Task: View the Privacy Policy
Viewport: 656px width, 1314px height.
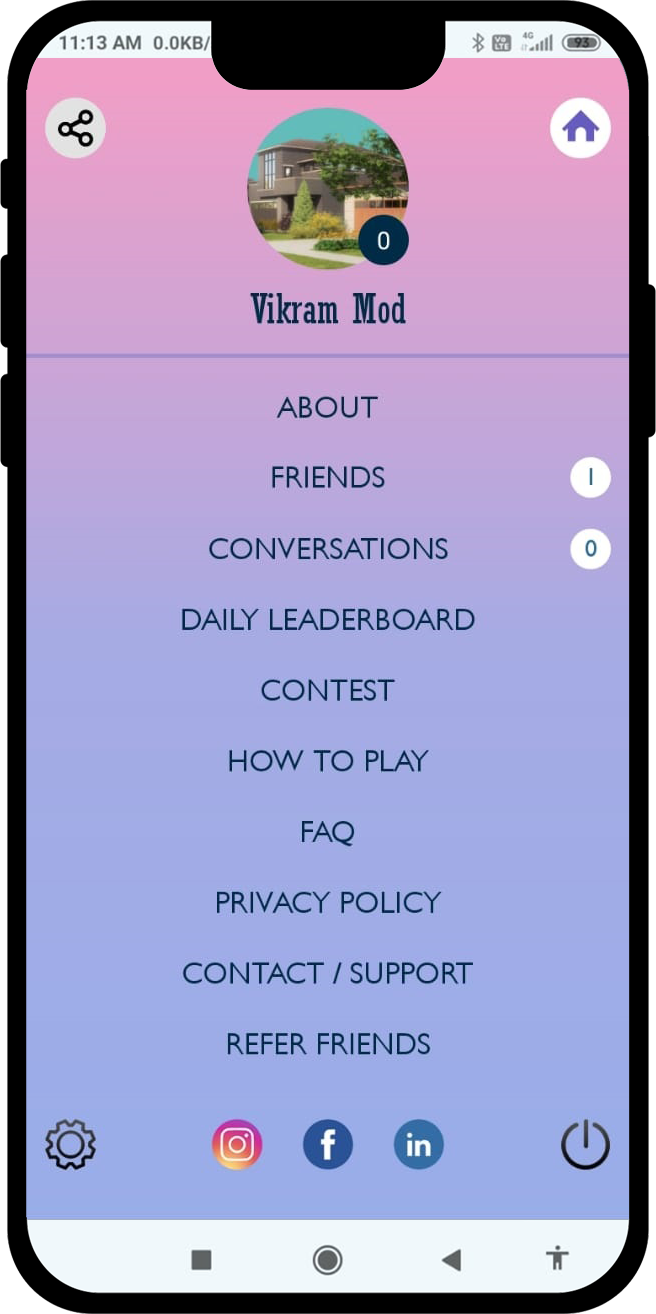Action: pos(327,903)
